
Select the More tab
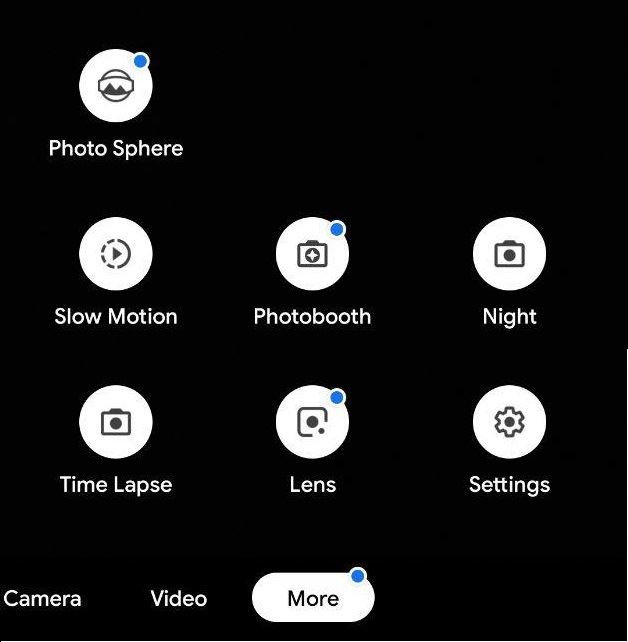click(x=313, y=599)
